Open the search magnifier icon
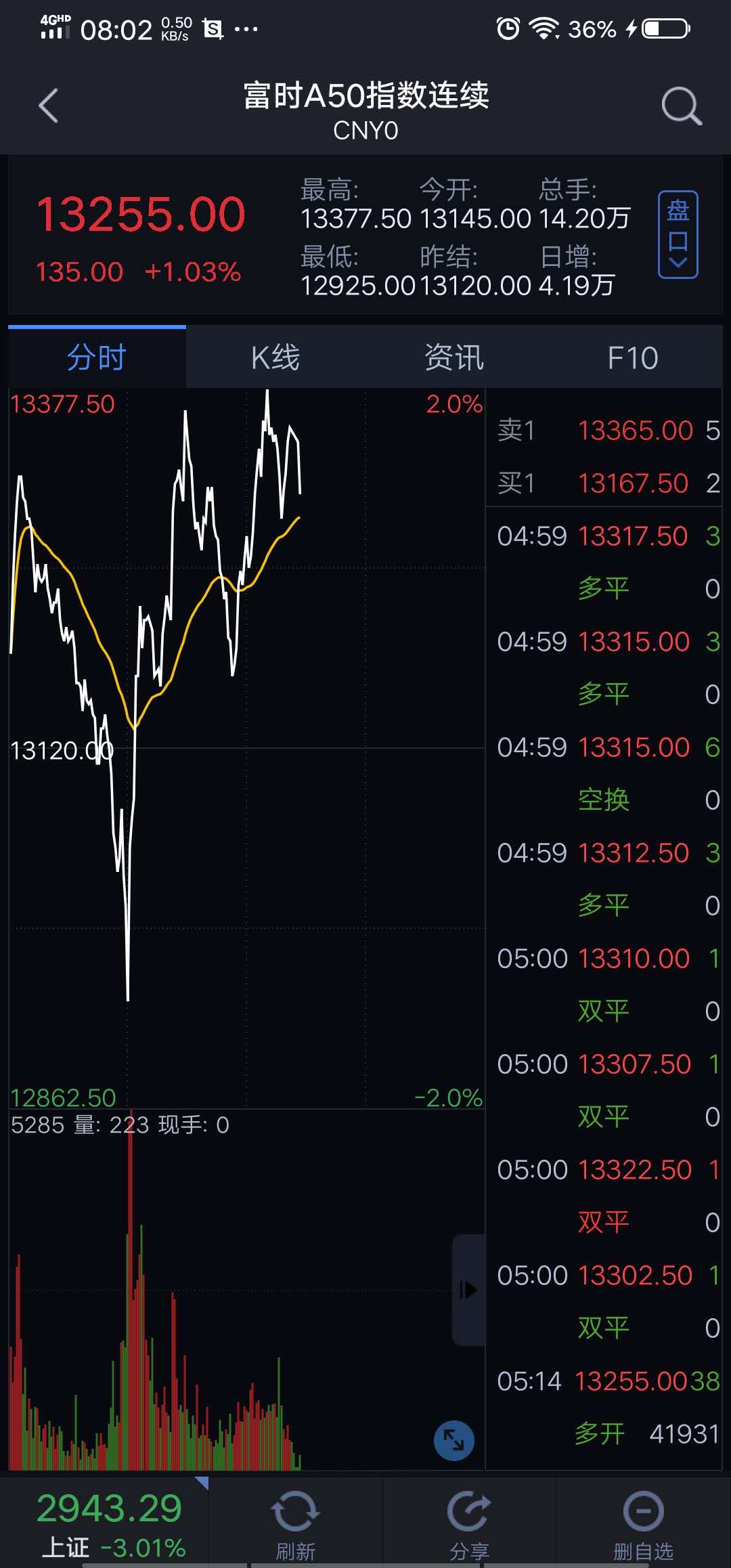This screenshot has width=731, height=1568. click(x=681, y=106)
